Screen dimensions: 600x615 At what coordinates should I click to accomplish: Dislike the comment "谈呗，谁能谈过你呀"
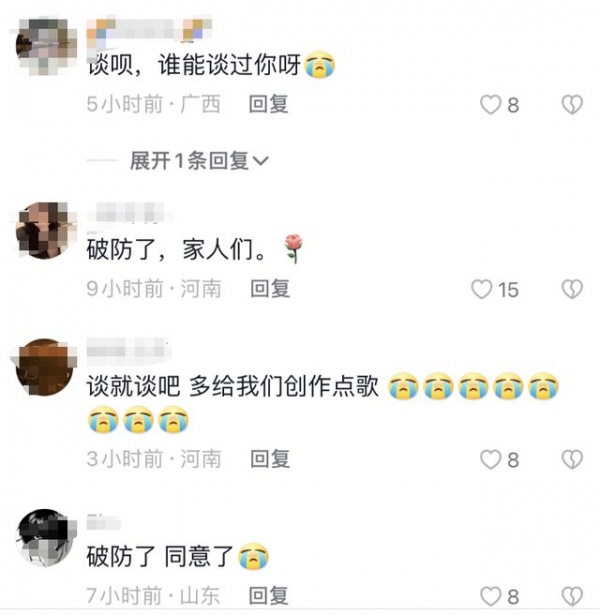pos(571,104)
